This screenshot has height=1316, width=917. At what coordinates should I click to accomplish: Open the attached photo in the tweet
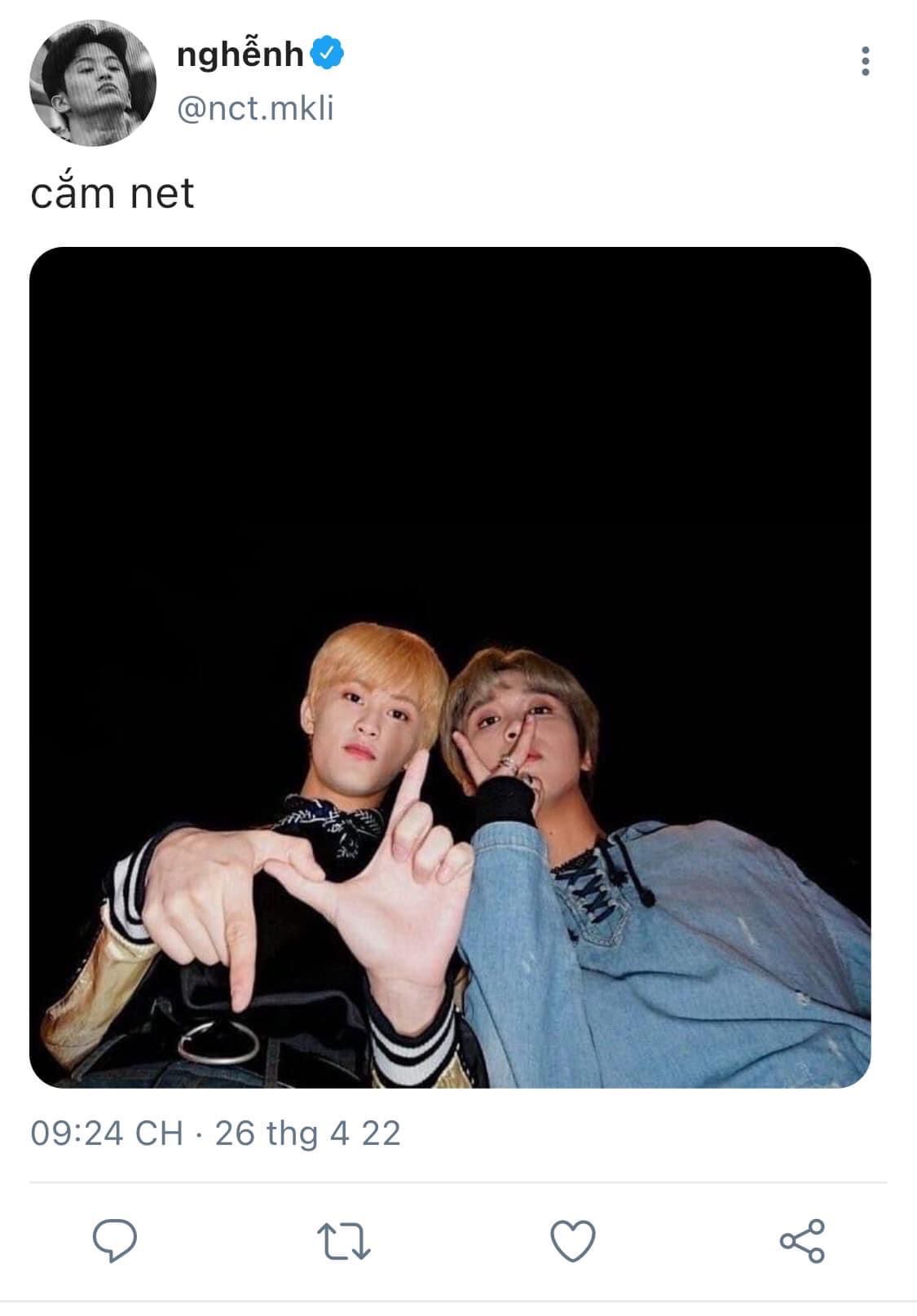point(450,667)
